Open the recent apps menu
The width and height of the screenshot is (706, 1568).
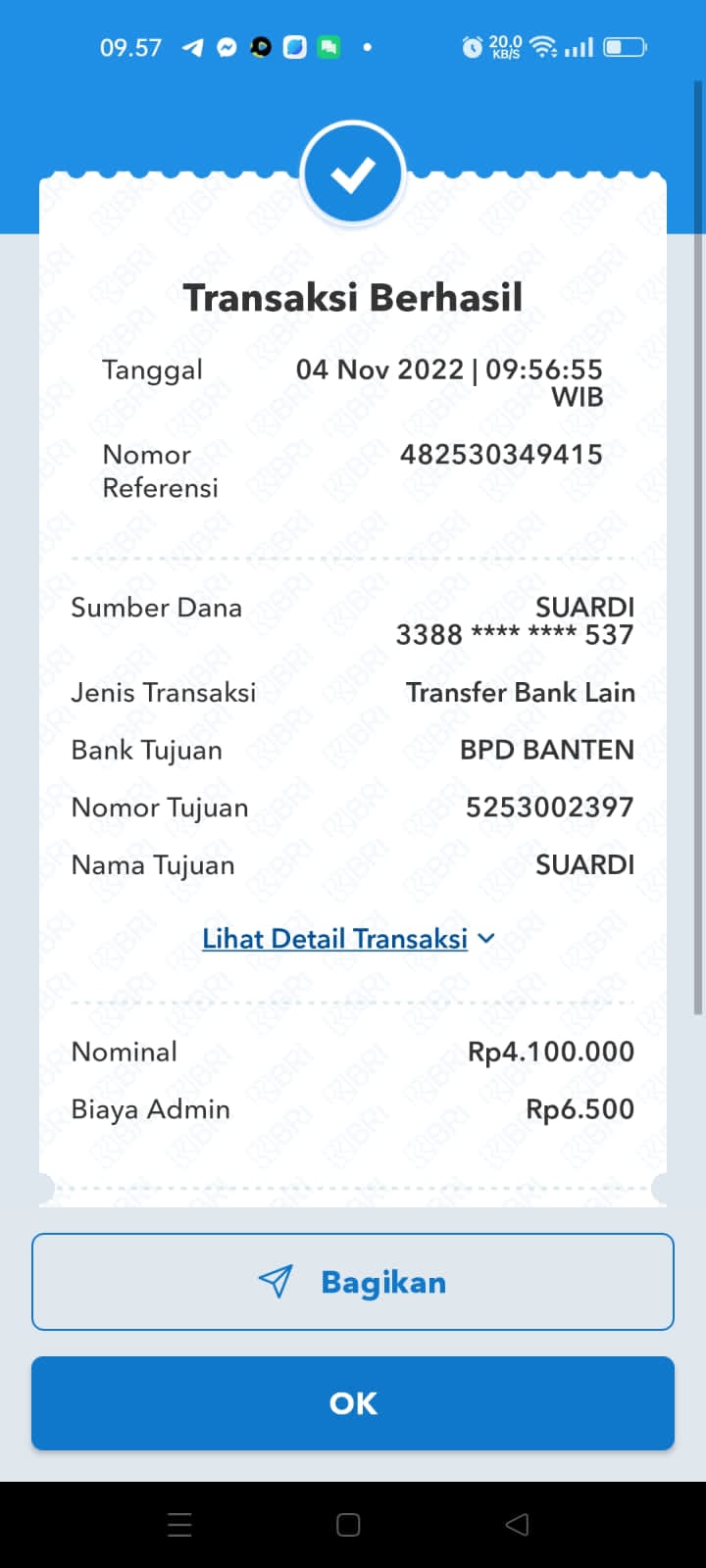pos(179,1525)
